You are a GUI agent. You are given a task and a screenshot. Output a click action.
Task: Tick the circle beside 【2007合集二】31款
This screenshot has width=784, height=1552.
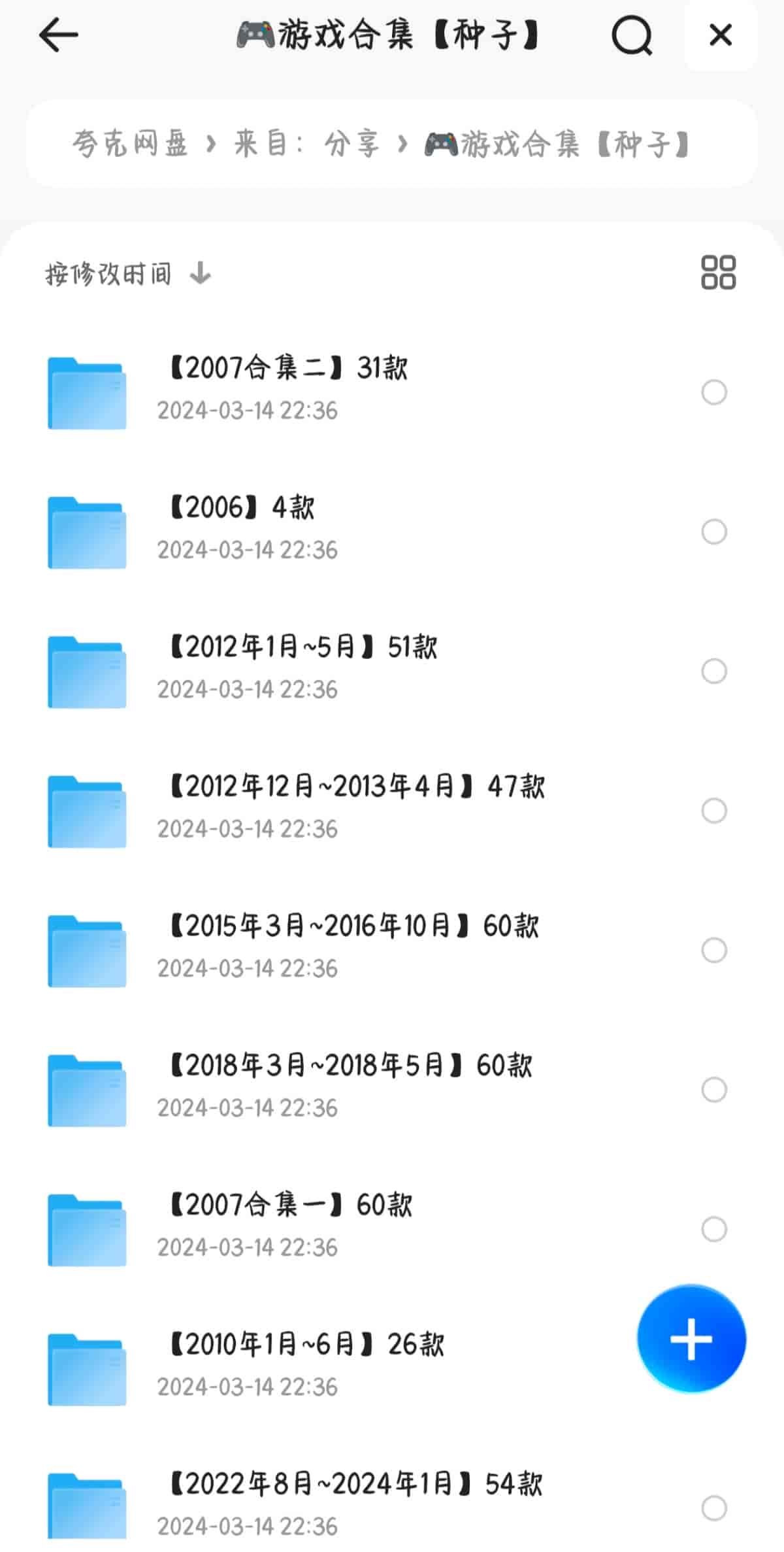point(714,393)
